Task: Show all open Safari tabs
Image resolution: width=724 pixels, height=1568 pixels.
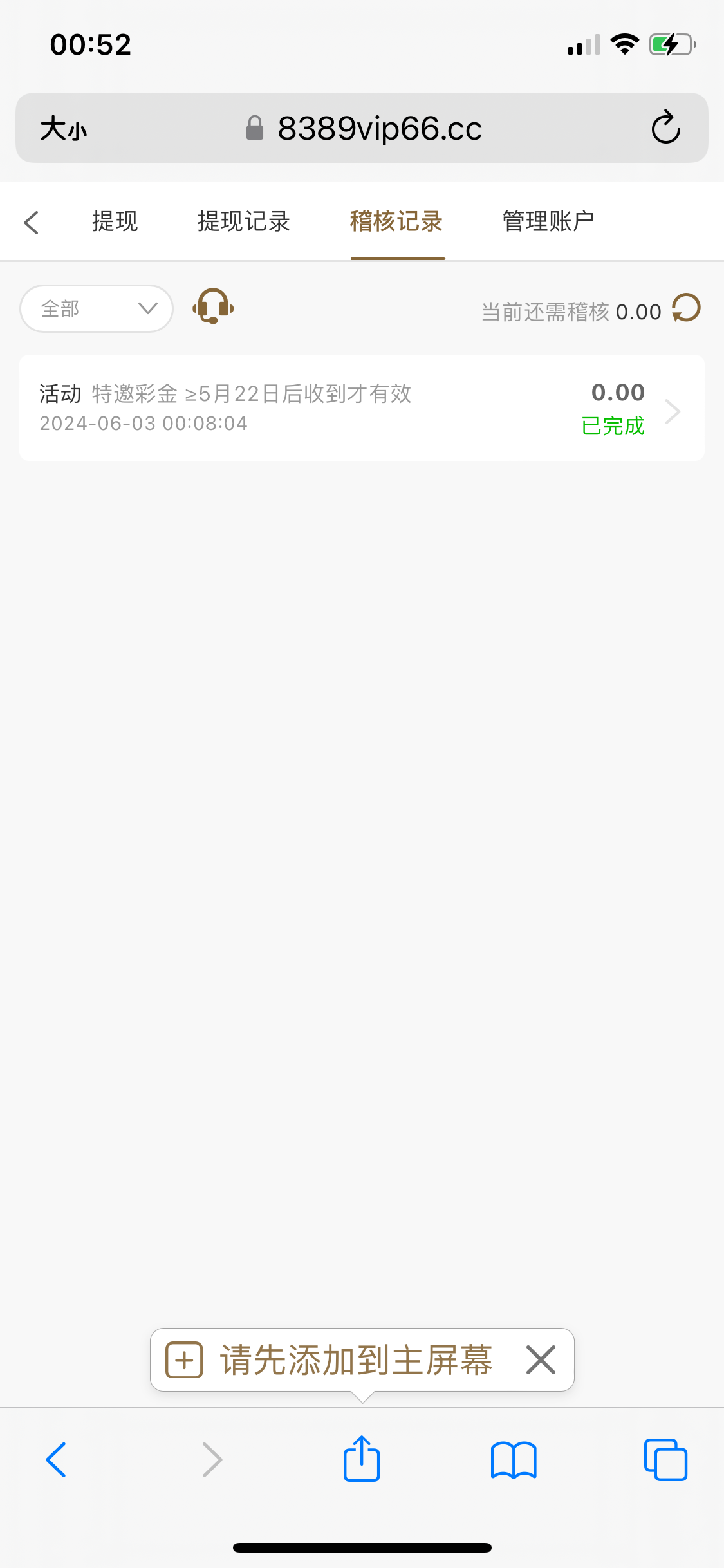Action: coord(665,1459)
